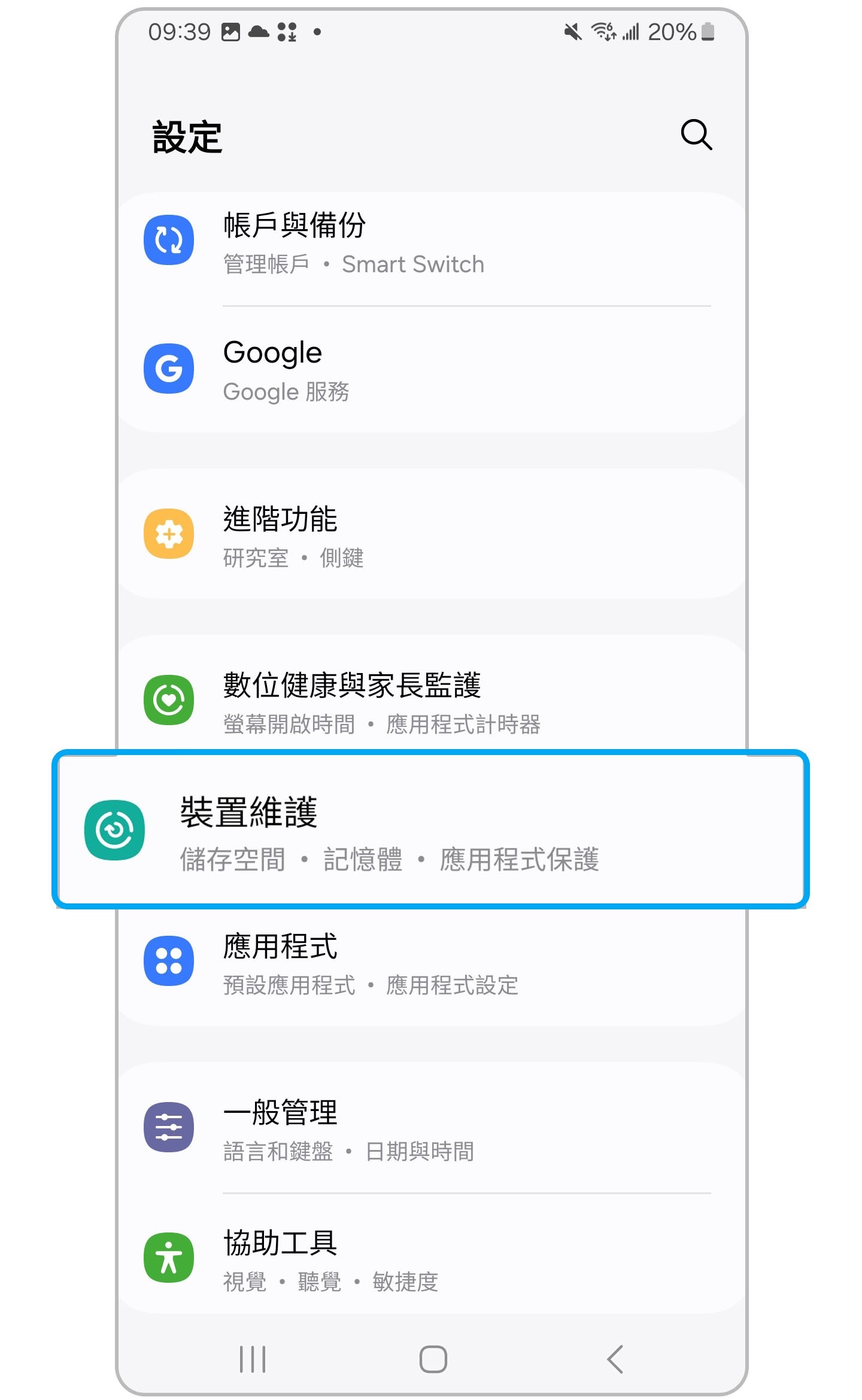
Task: Open the settings search icon
Action: pos(696,135)
